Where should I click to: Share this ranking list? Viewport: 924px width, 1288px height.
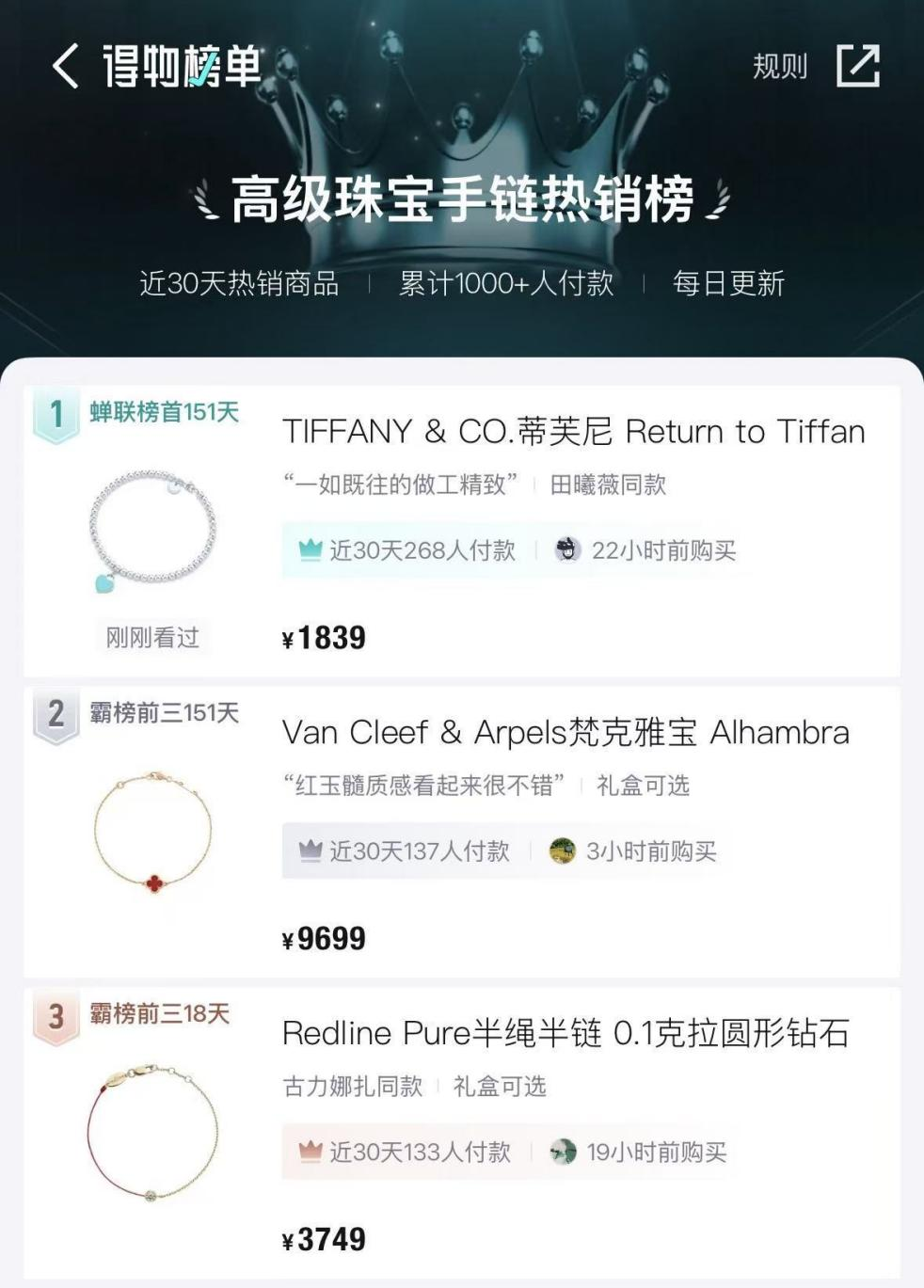[857, 67]
